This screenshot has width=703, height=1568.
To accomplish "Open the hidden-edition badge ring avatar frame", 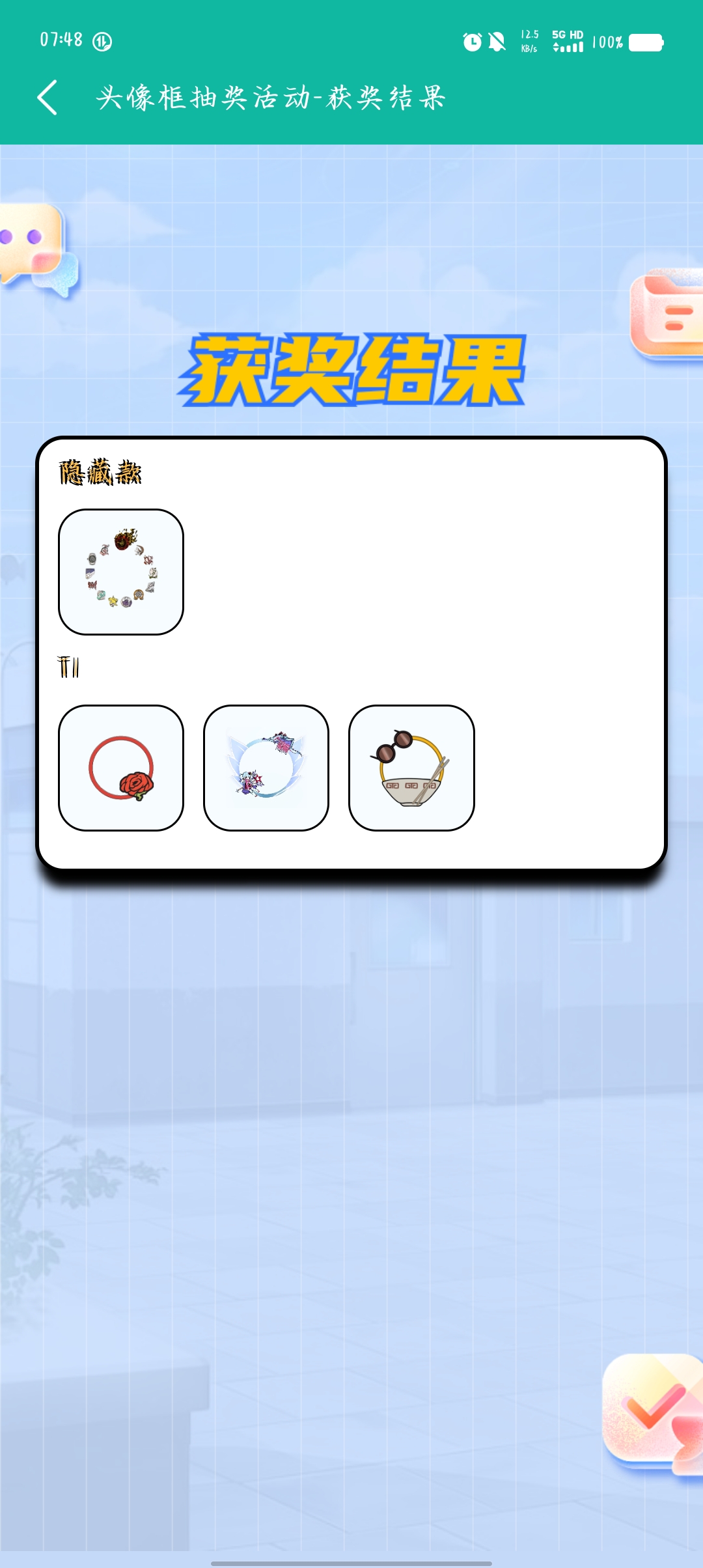I will [x=121, y=572].
